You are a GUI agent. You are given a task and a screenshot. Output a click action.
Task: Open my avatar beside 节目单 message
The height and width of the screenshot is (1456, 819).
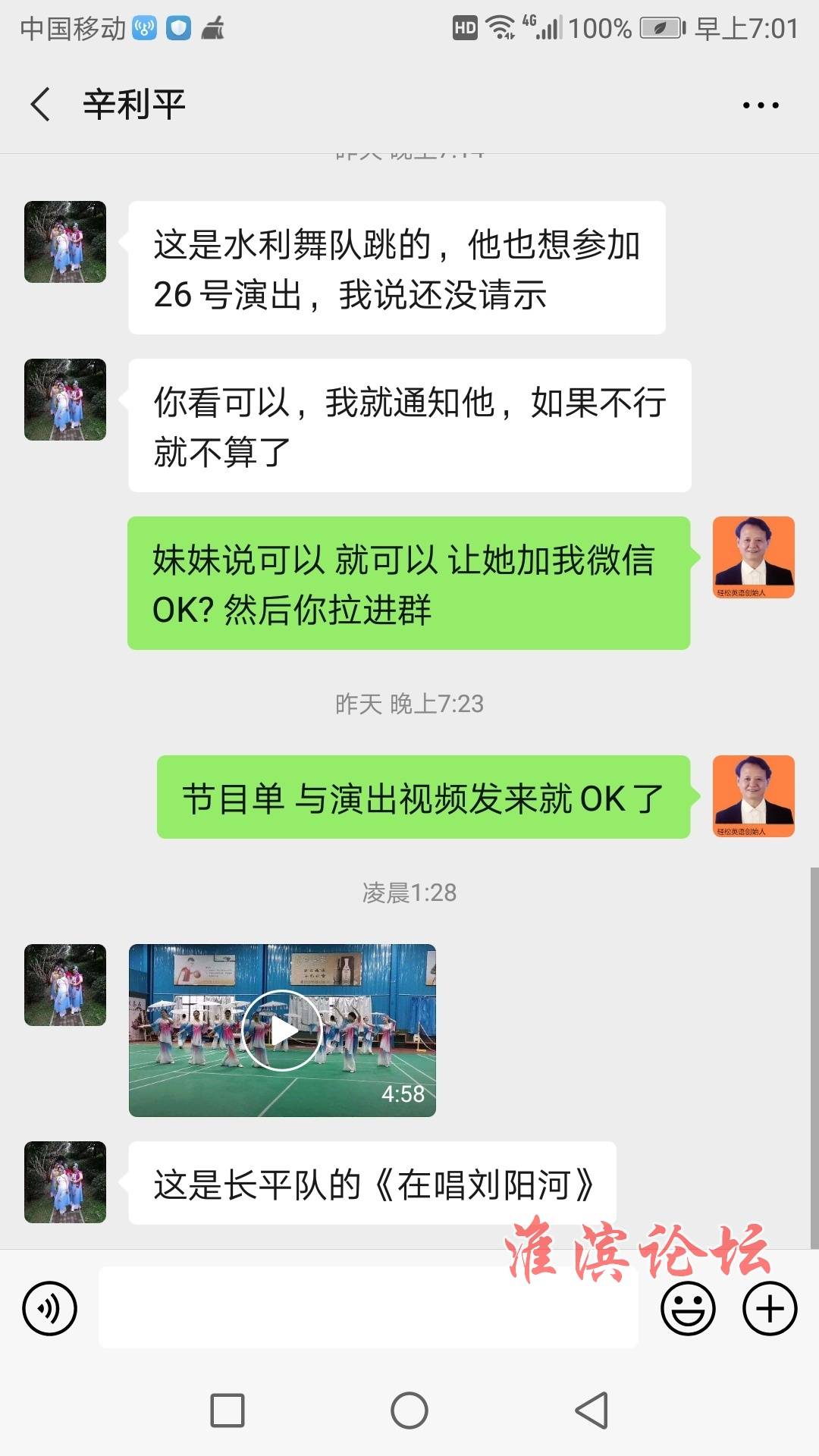coord(753,796)
